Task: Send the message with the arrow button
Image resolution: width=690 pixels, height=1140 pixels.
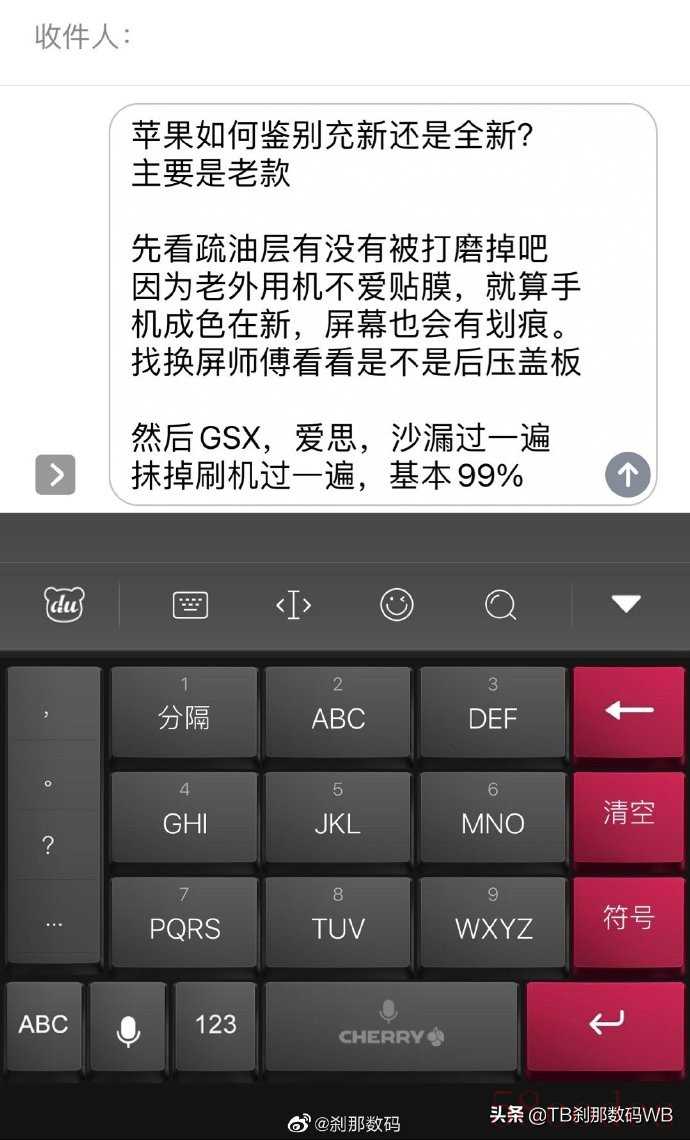Action: [628, 475]
